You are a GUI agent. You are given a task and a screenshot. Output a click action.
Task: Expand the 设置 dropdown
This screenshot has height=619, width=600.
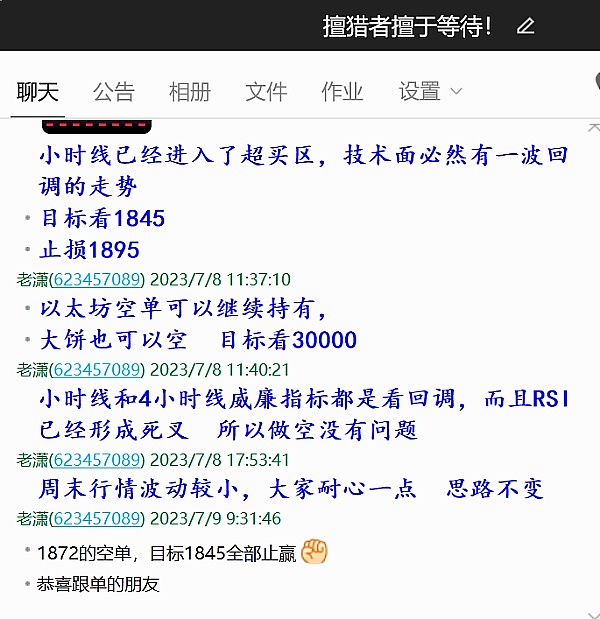tap(430, 92)
